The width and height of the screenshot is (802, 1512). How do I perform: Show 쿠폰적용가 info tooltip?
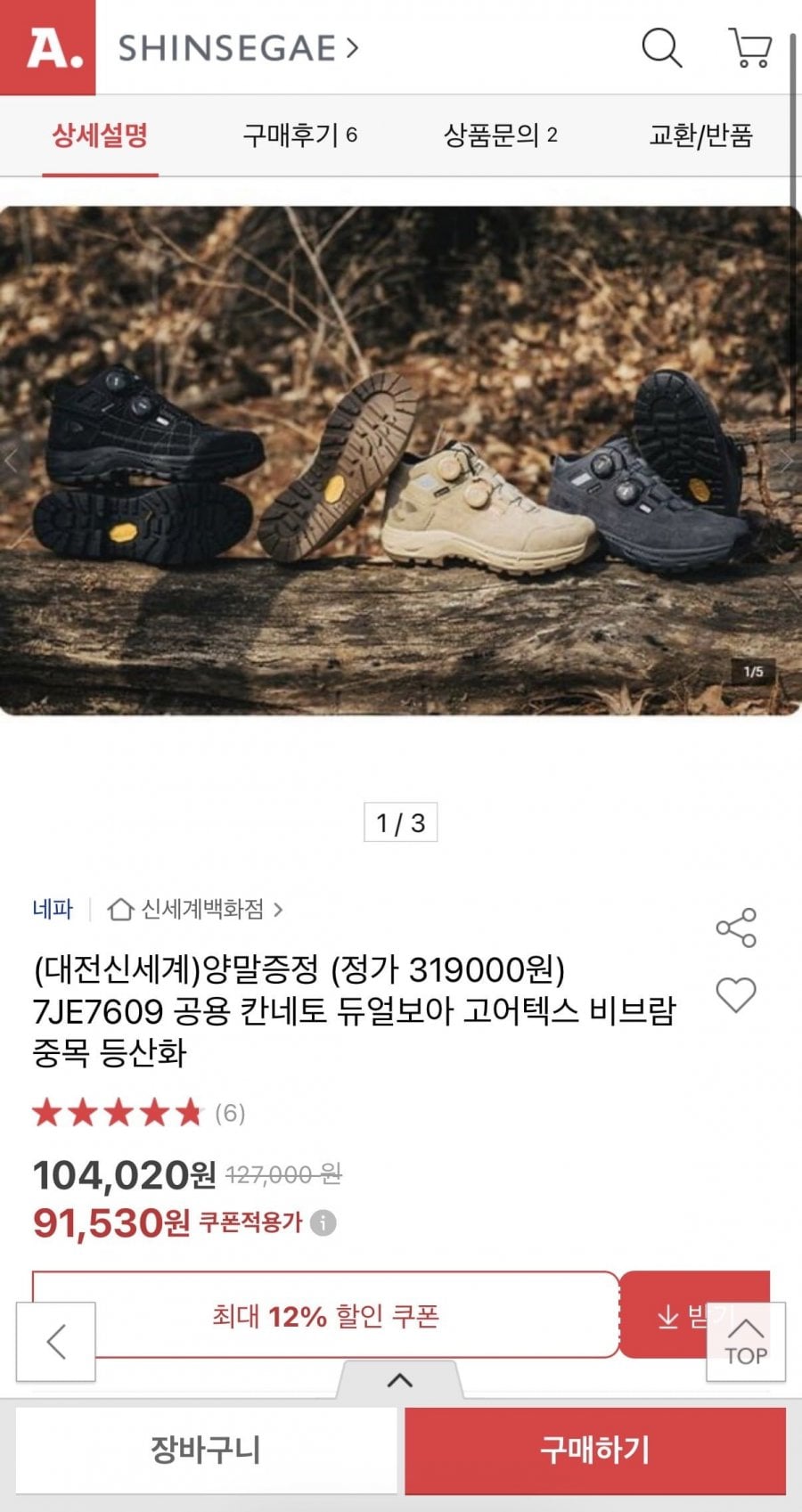point(323,1222)
